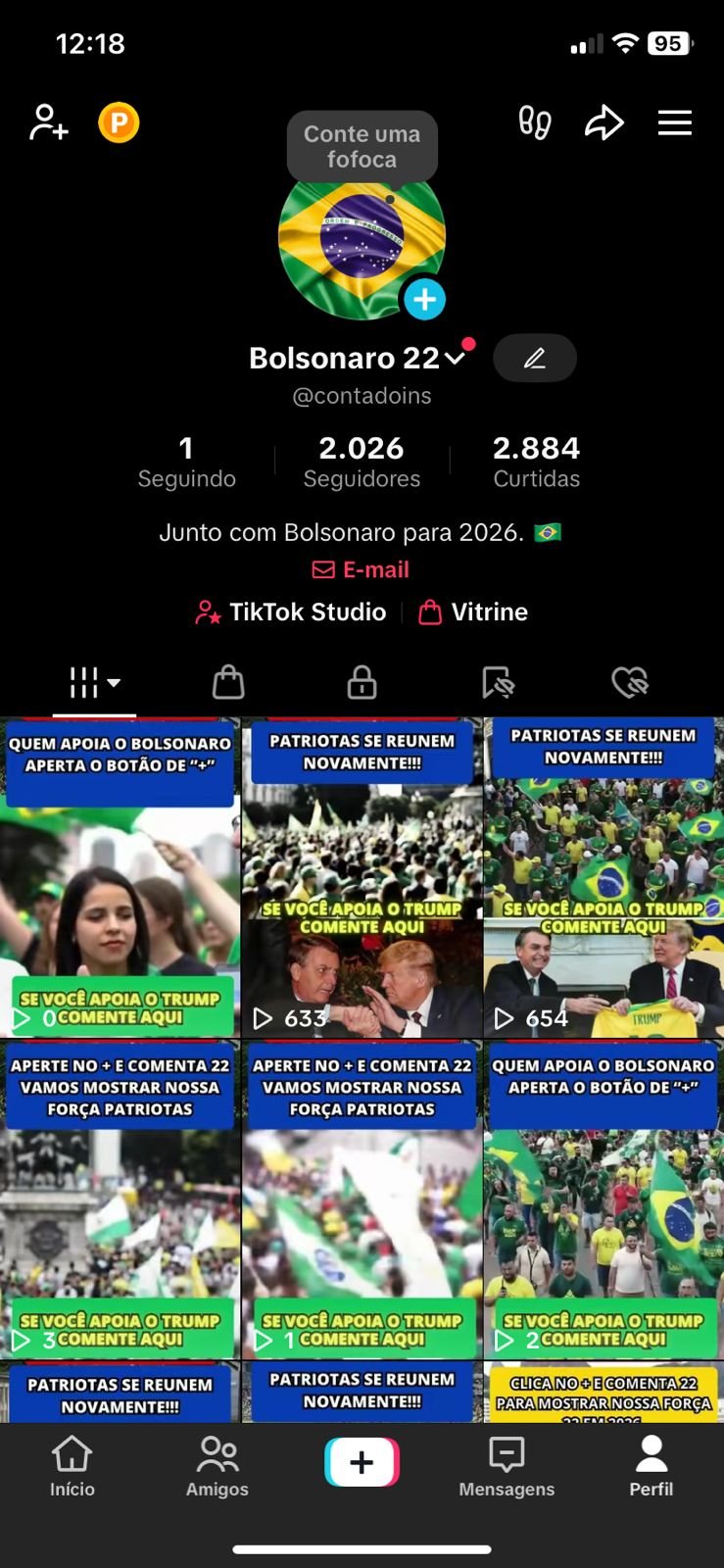Go to the Início tab
This screenshot has height=1568, width=724.
point(72,1466)
